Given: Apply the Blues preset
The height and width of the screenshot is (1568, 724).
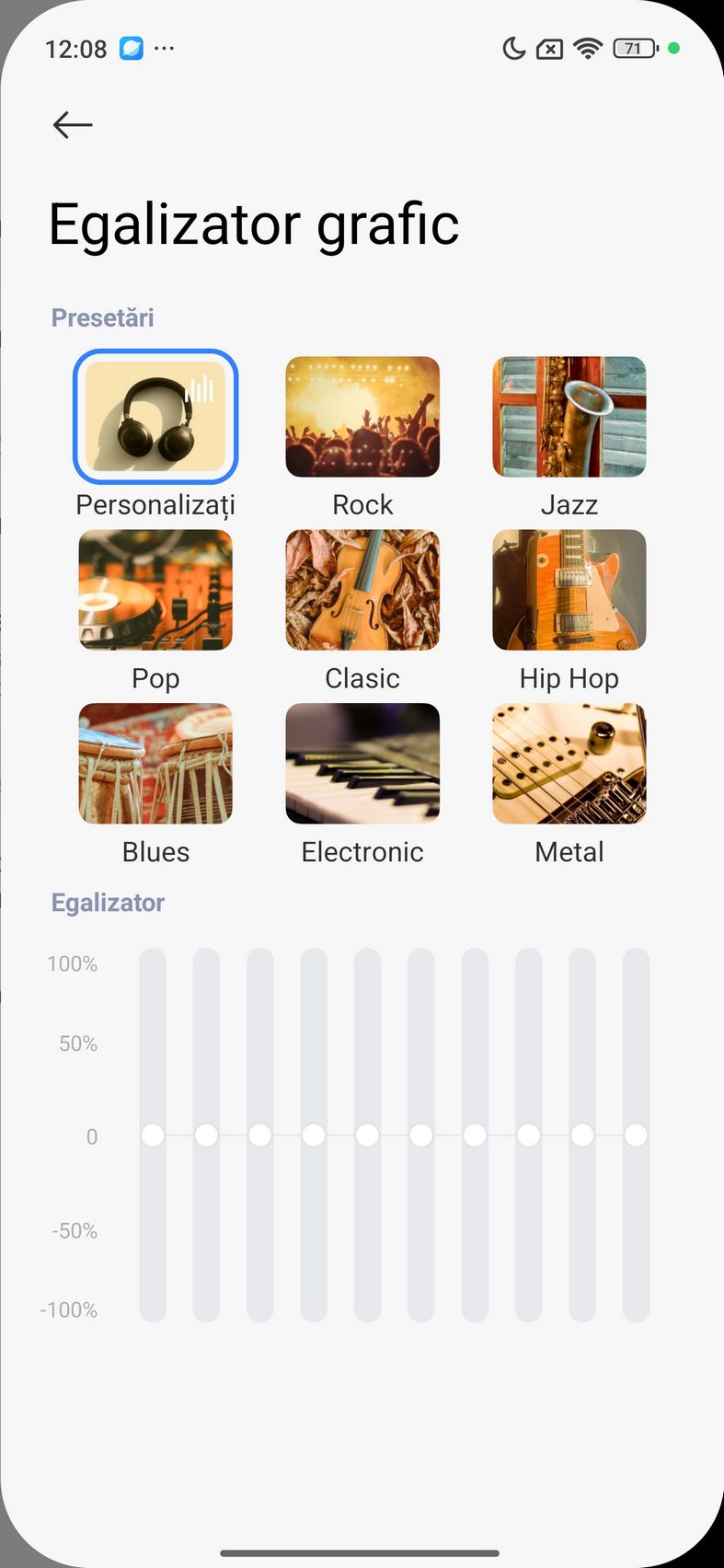Looking at the screenshot, I should (155, 764).
